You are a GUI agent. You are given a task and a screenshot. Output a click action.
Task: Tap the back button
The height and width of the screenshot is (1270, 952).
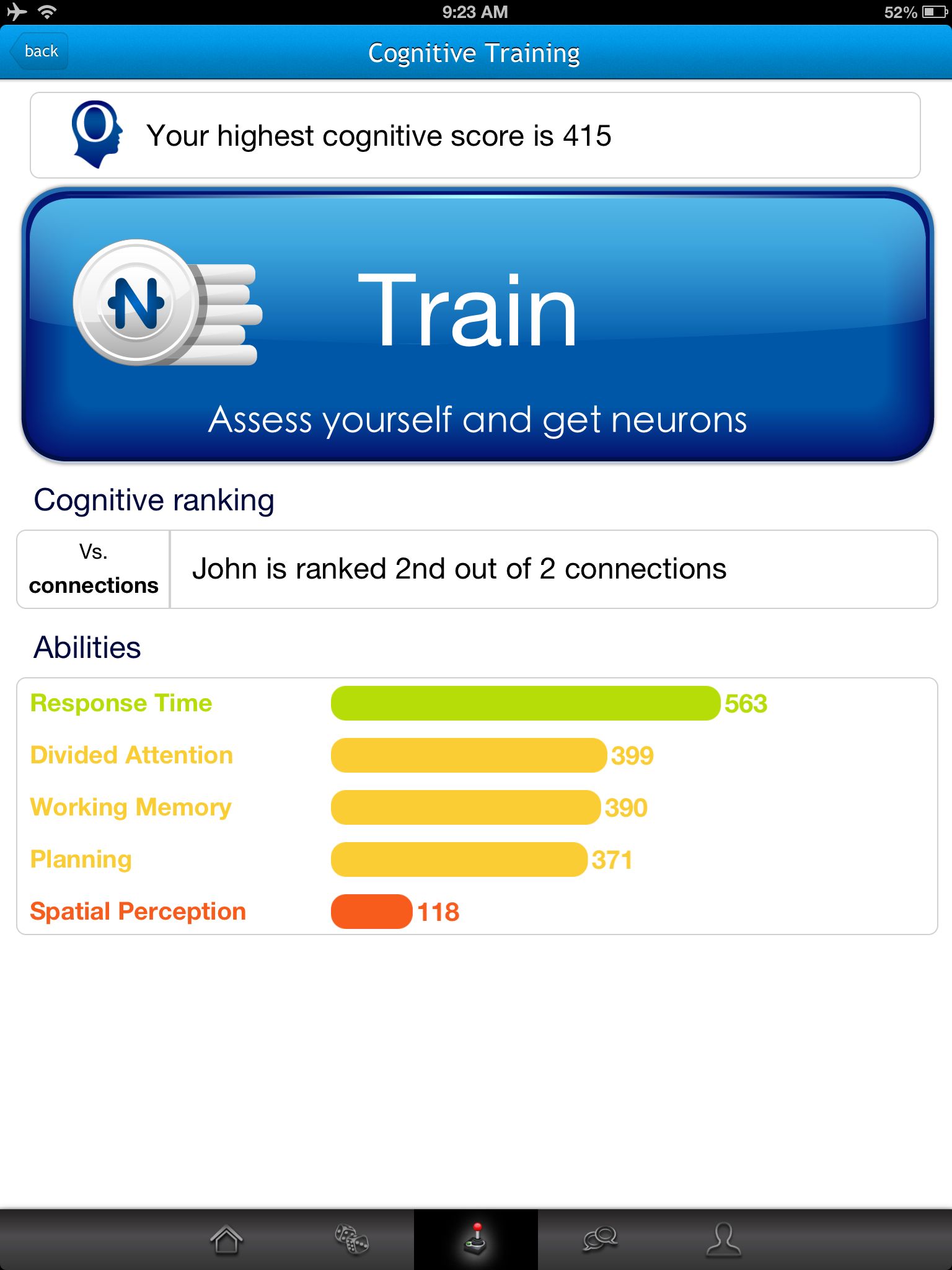(x=39, y=51)
